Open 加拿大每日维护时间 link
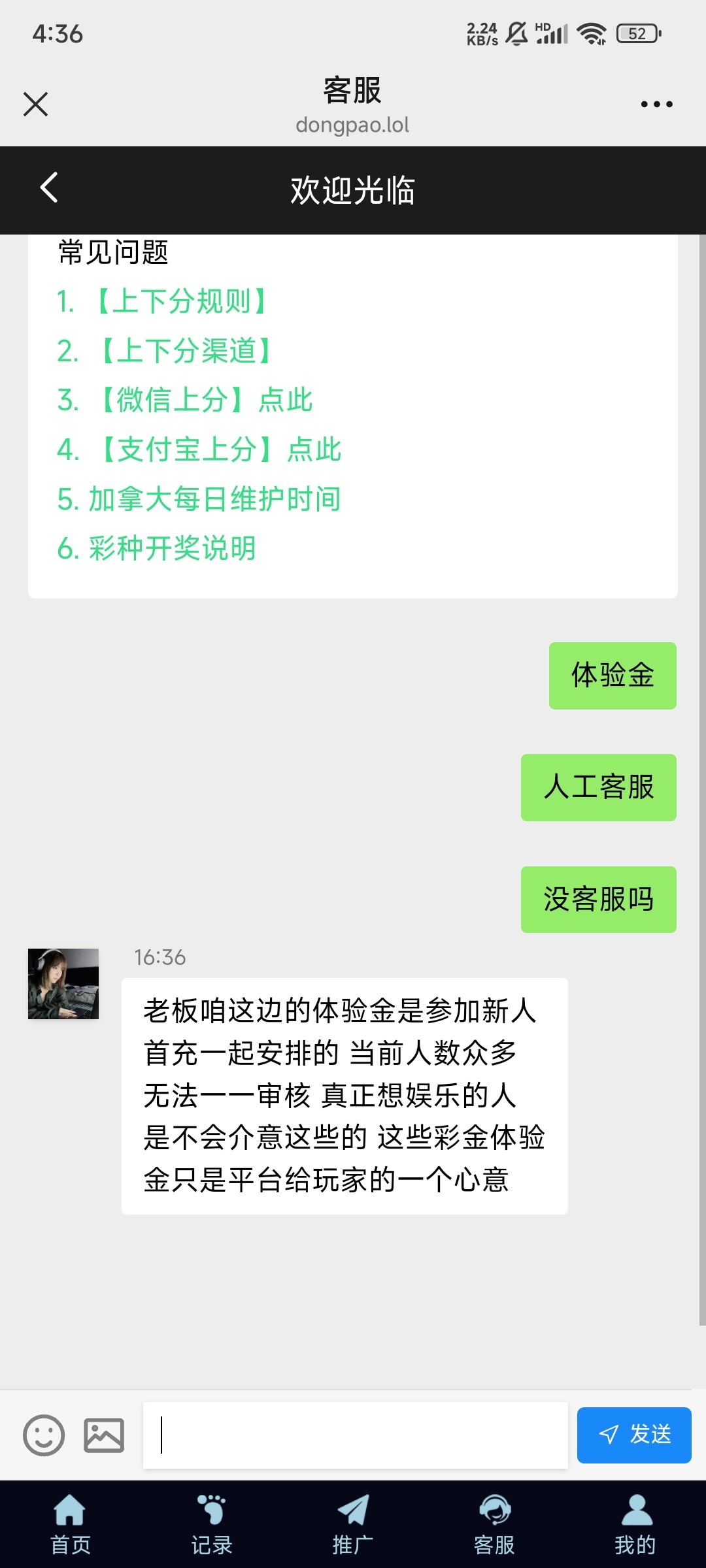 pyautogui.click(x=199, y=499)
